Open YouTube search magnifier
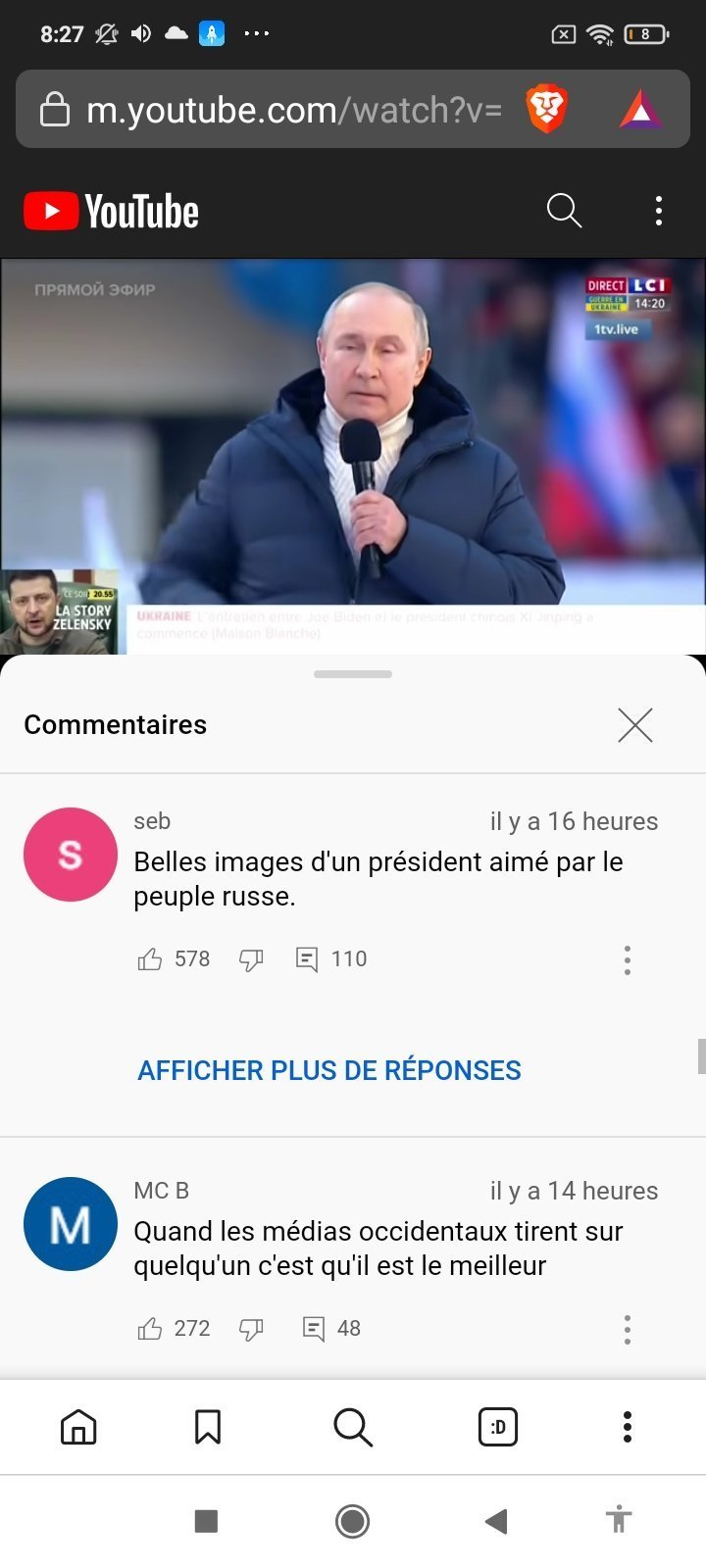 coord(564,210)
